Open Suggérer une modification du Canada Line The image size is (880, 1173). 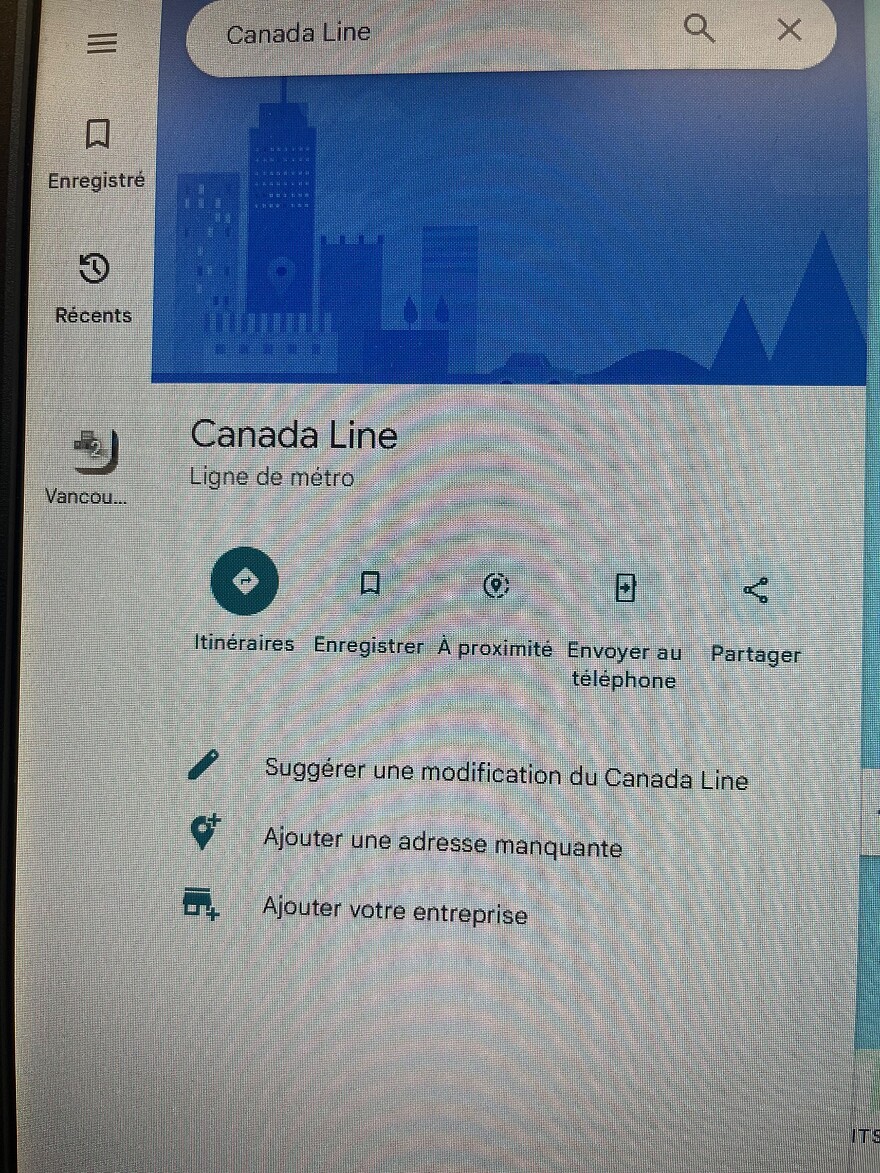tap(505, 775)
